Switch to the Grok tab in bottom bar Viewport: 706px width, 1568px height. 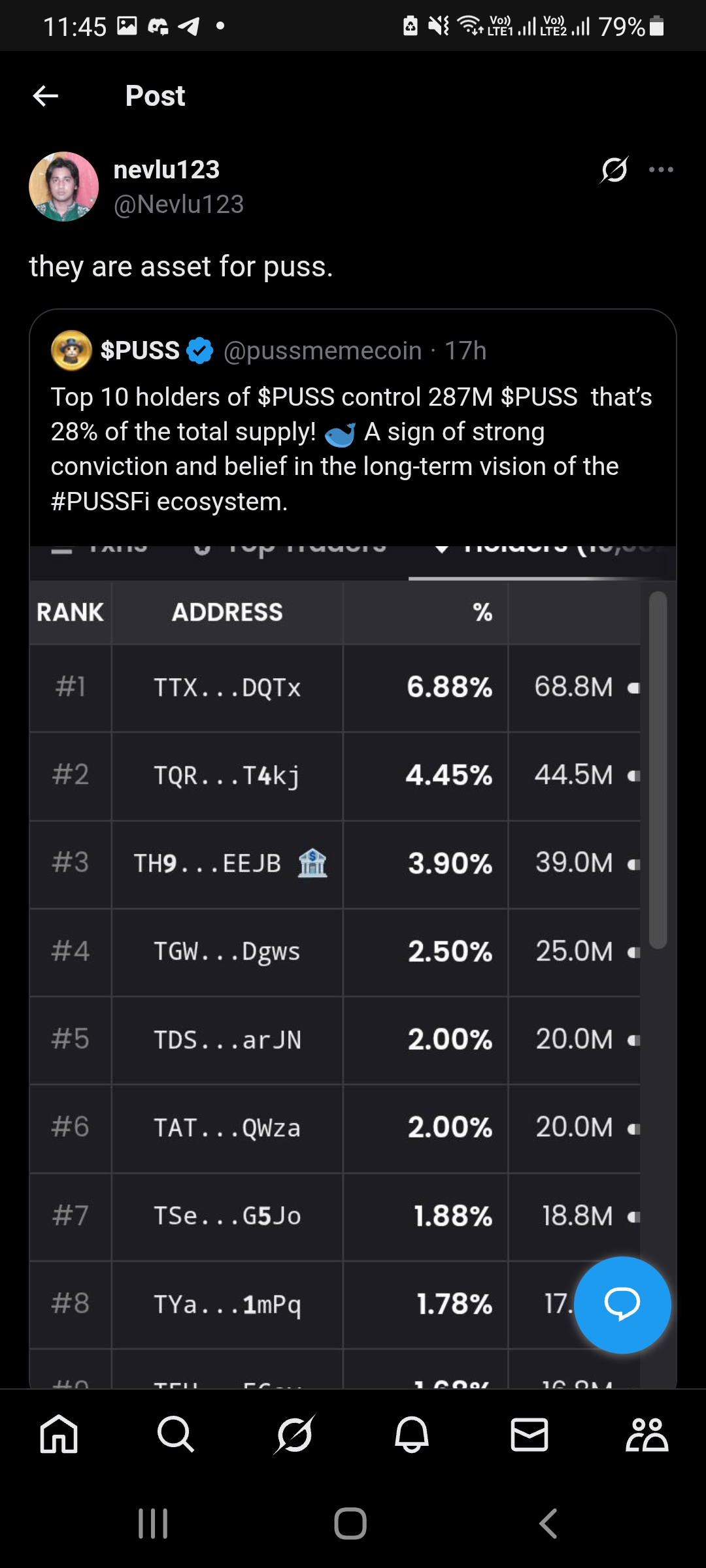(x=294, y=1435)
